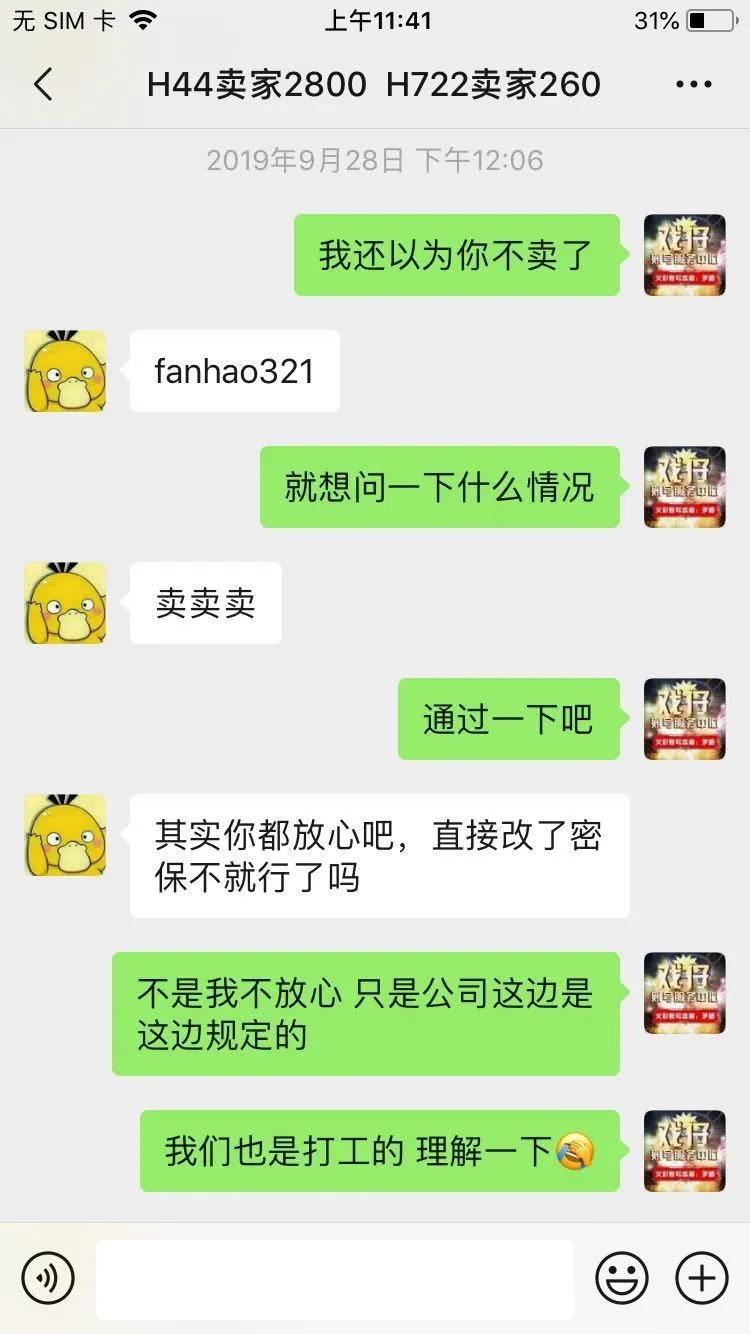Tap the 无 SIM 卡 indicator
The height and width of the screenshot is (1334, 750).
[x=62, y=17]
